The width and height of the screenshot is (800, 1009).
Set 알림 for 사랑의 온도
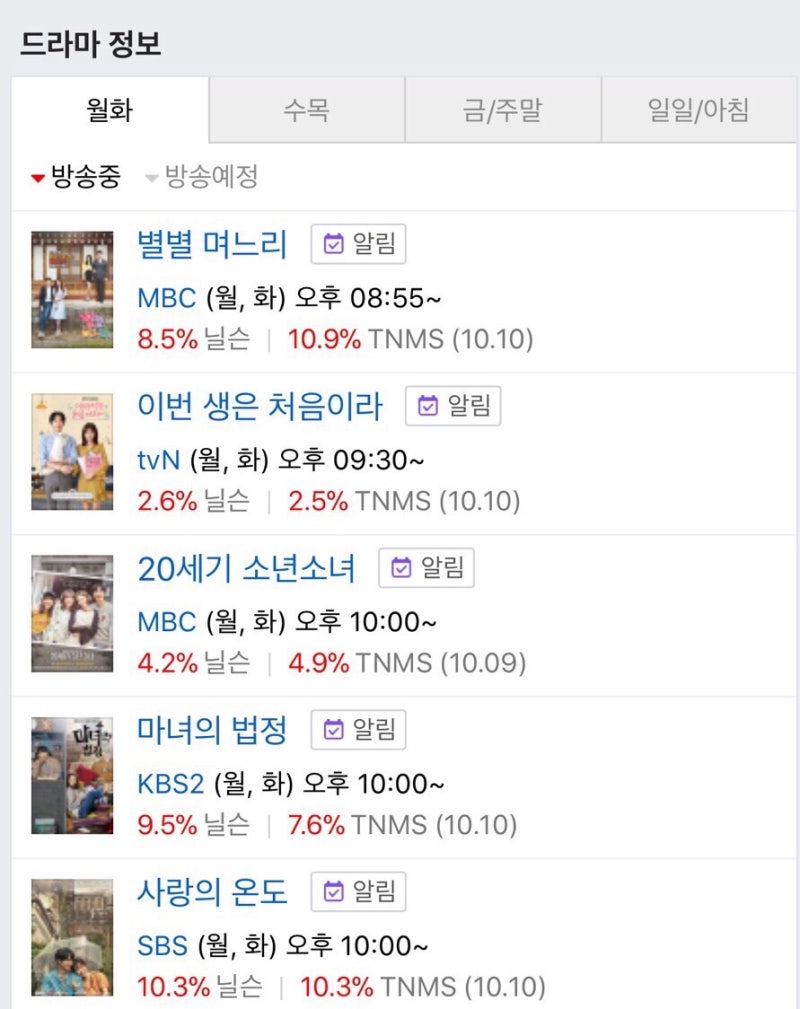pyautogui.click(x=358, y=892)
